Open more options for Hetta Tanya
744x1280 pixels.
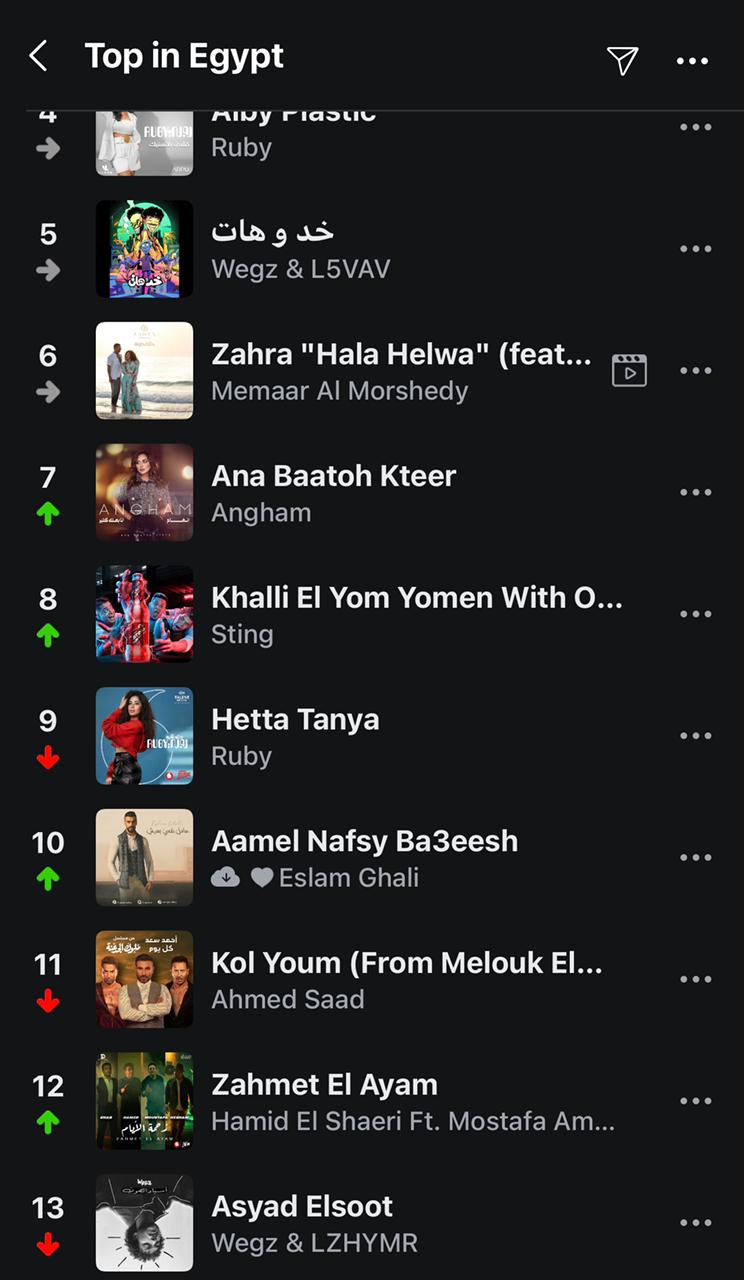[695, 736]
